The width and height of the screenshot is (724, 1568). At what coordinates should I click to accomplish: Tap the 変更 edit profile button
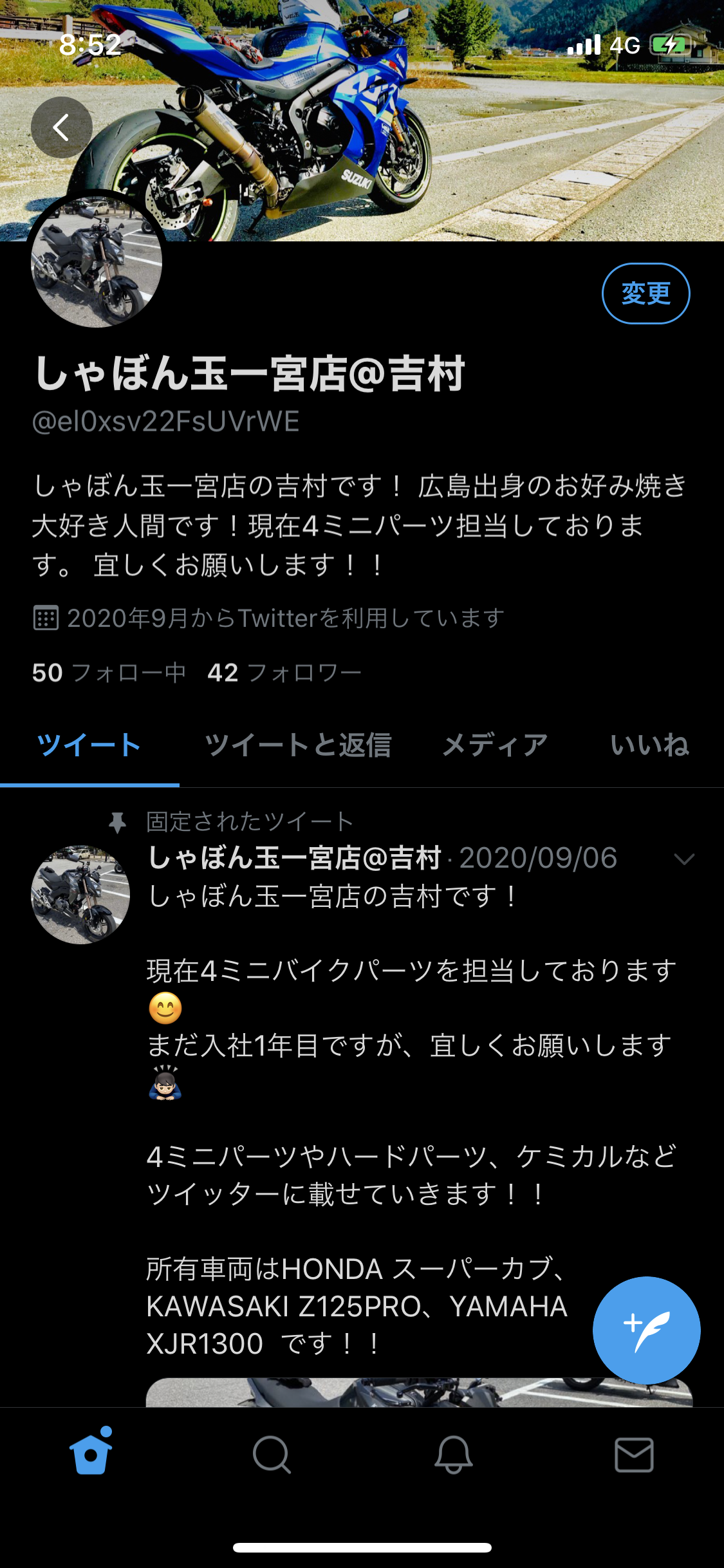click(645, 294)
